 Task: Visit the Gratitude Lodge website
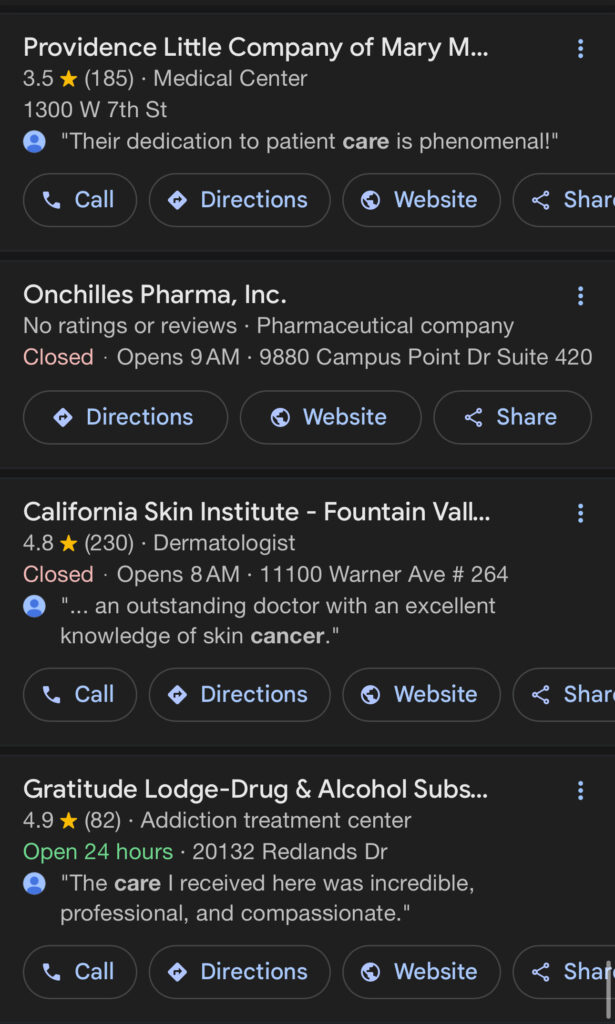(421, 972)
